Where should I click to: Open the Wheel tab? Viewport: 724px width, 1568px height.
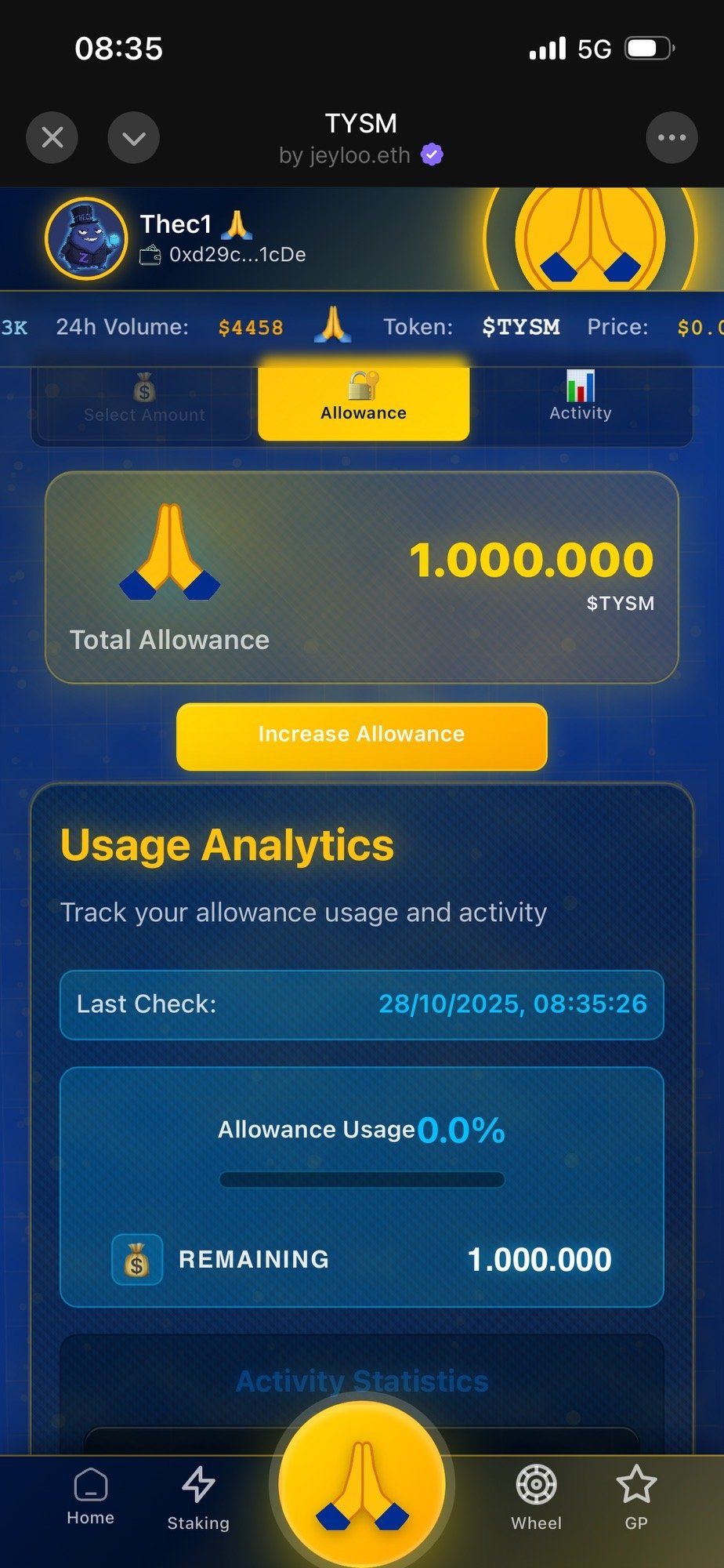coord(537,1497)
